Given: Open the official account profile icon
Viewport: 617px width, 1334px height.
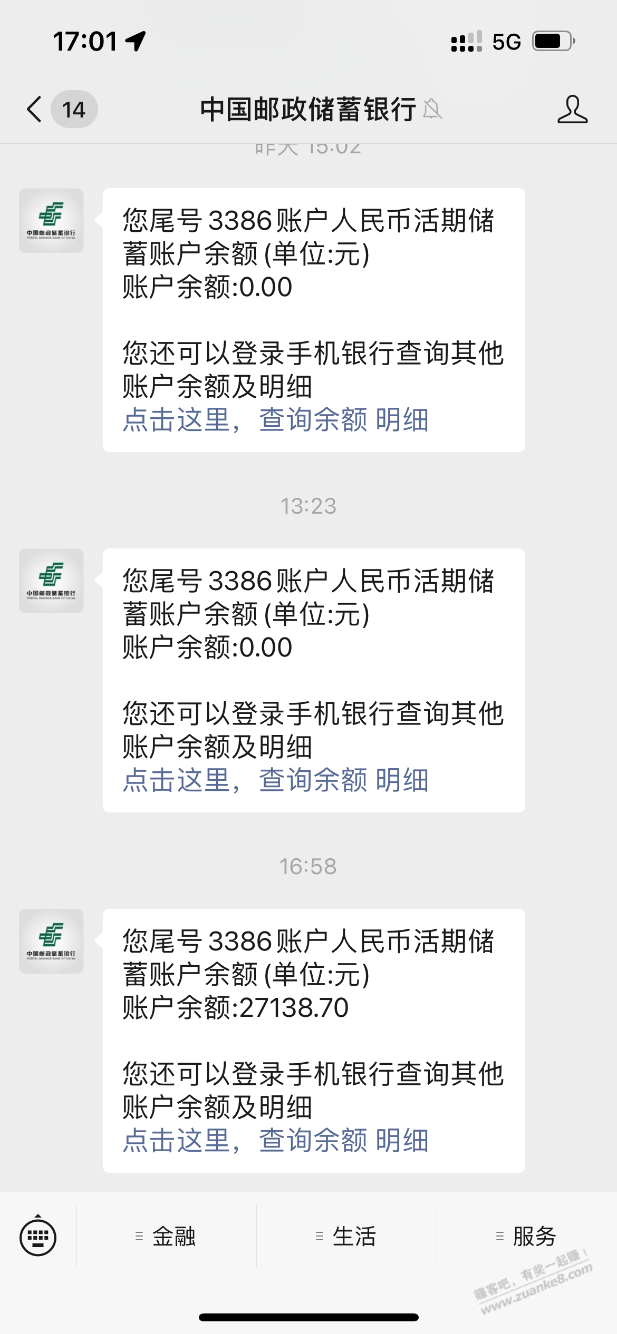Looking at the screenshot, I should coord(572,109).
